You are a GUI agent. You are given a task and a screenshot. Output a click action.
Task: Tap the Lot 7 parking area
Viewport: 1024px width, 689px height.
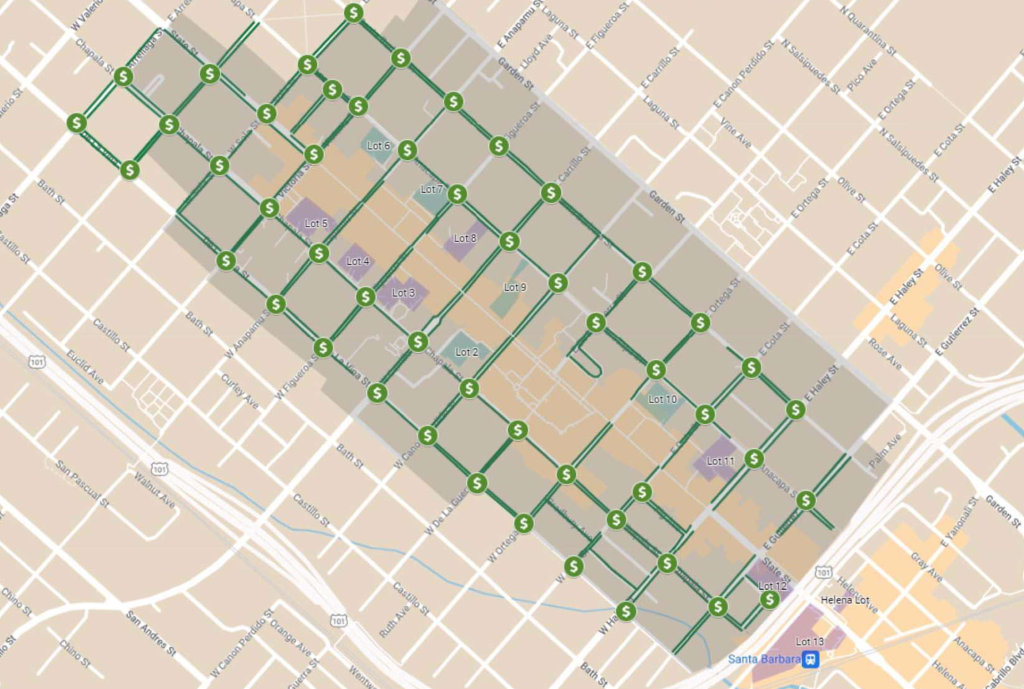tap(432, 189)
